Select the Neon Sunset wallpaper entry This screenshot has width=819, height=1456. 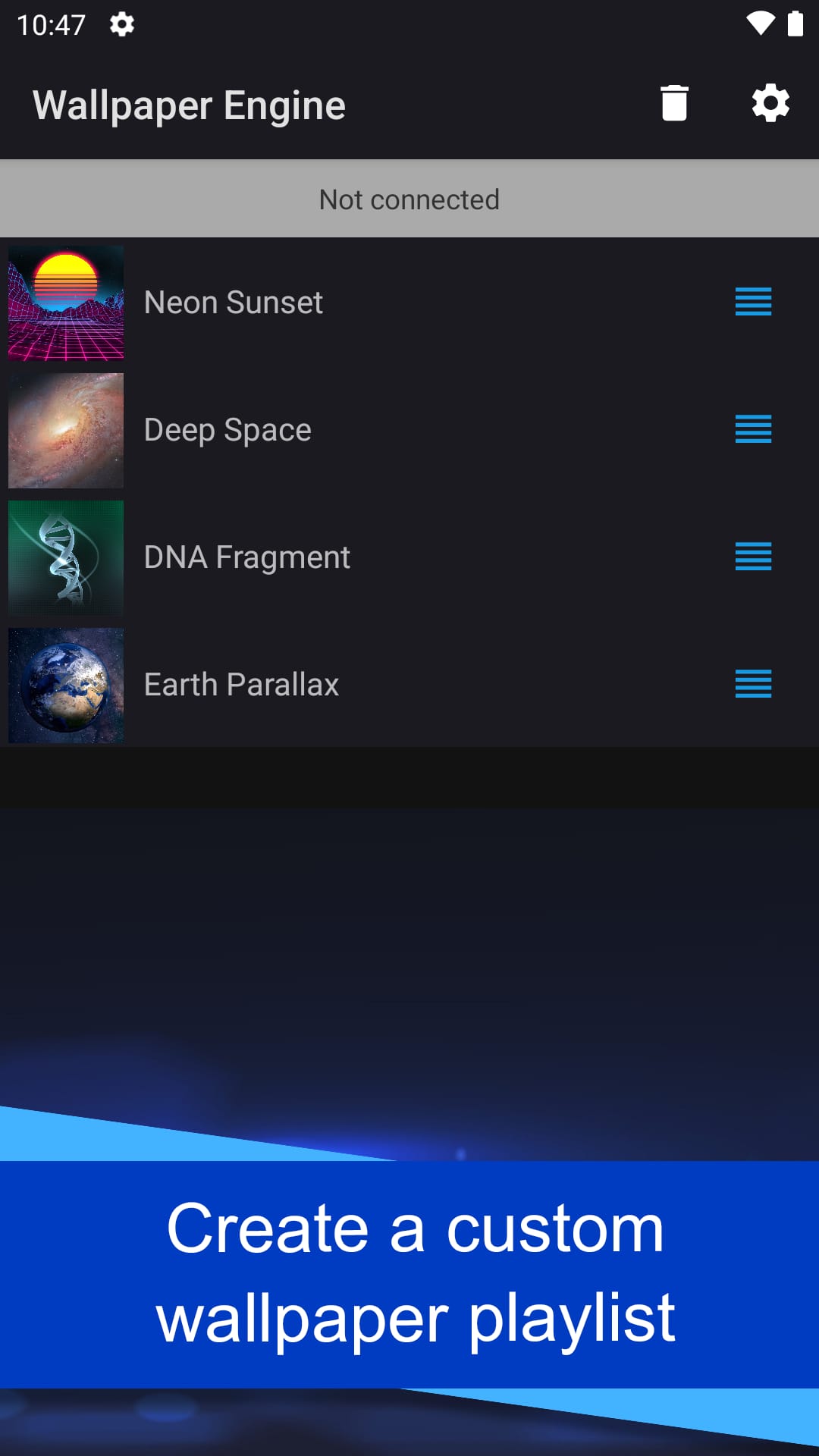click(x=233, y=303)
